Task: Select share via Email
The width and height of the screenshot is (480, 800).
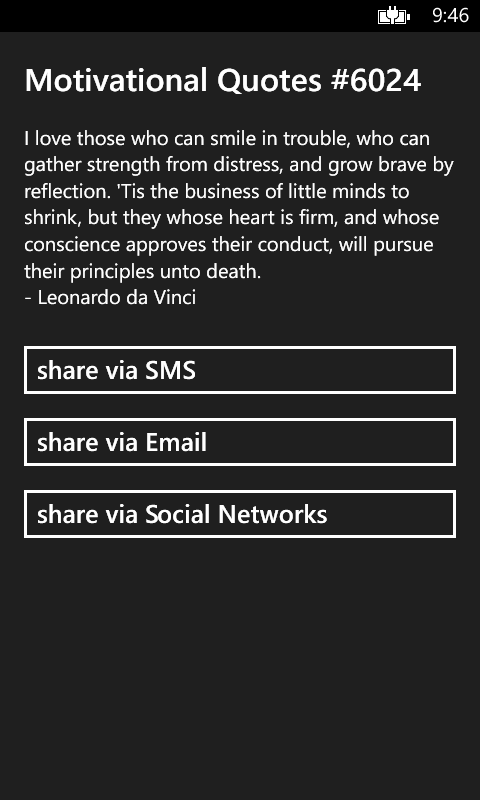Action: pyautogui.click(x=240, y=442)
